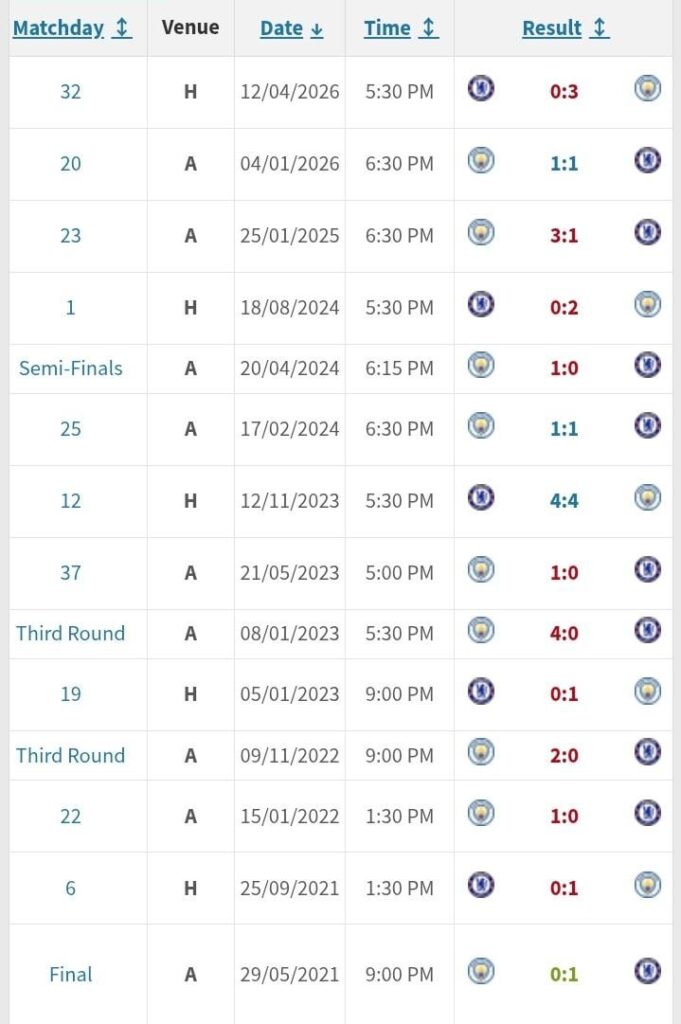Open matchday 37 link
This screenshot has height=1024, width=681.
tap(70, 573)
